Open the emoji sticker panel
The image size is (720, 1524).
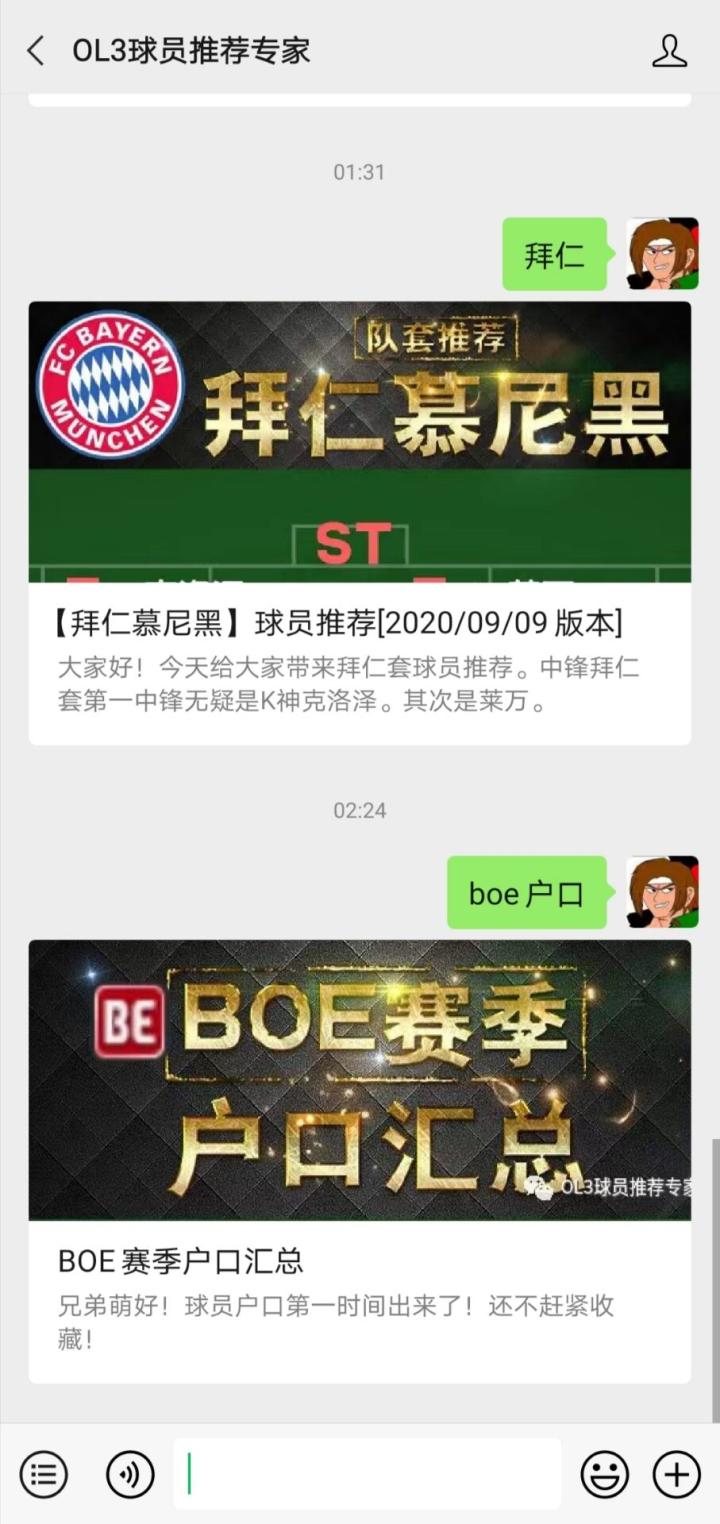605,1474
